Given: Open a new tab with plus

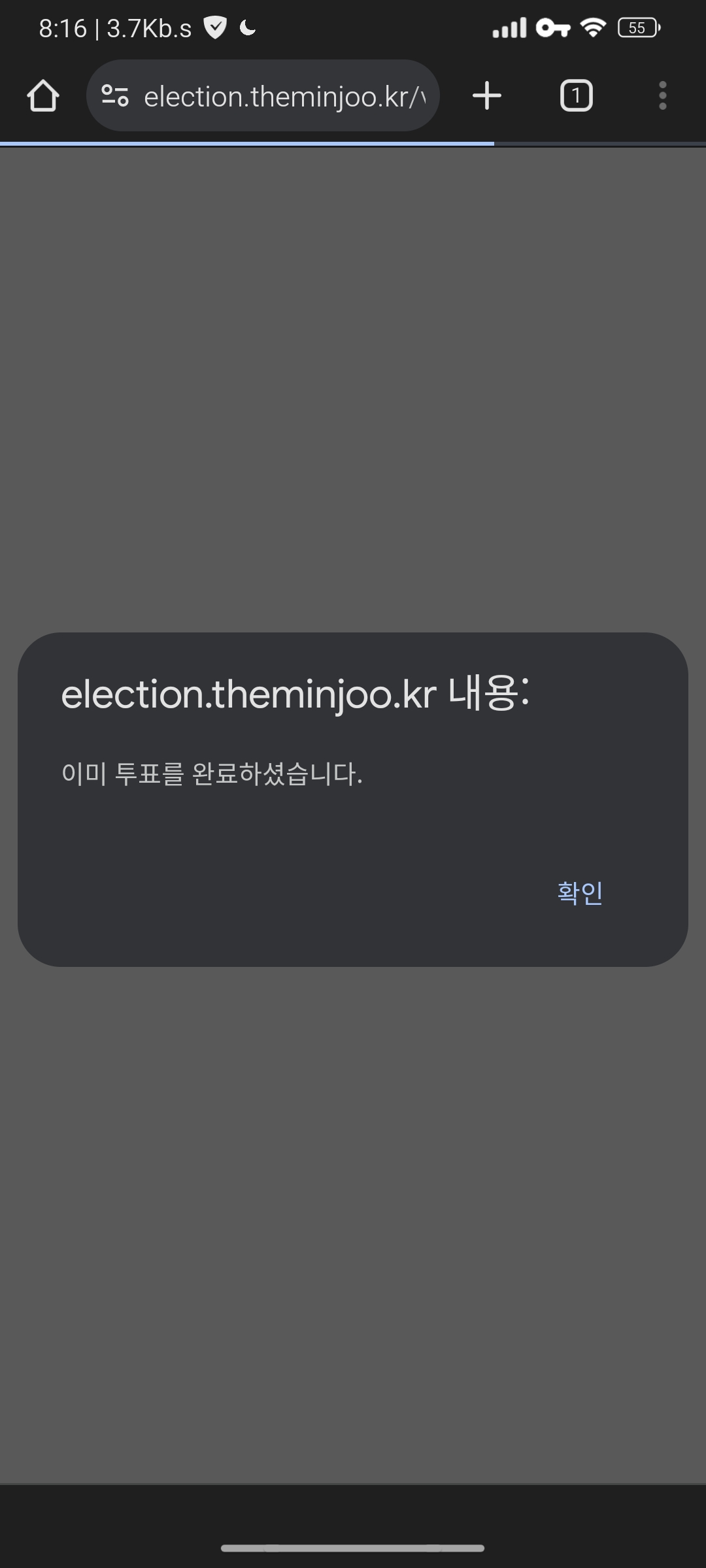Looking at the screenshot, I should tap(487, 96).
